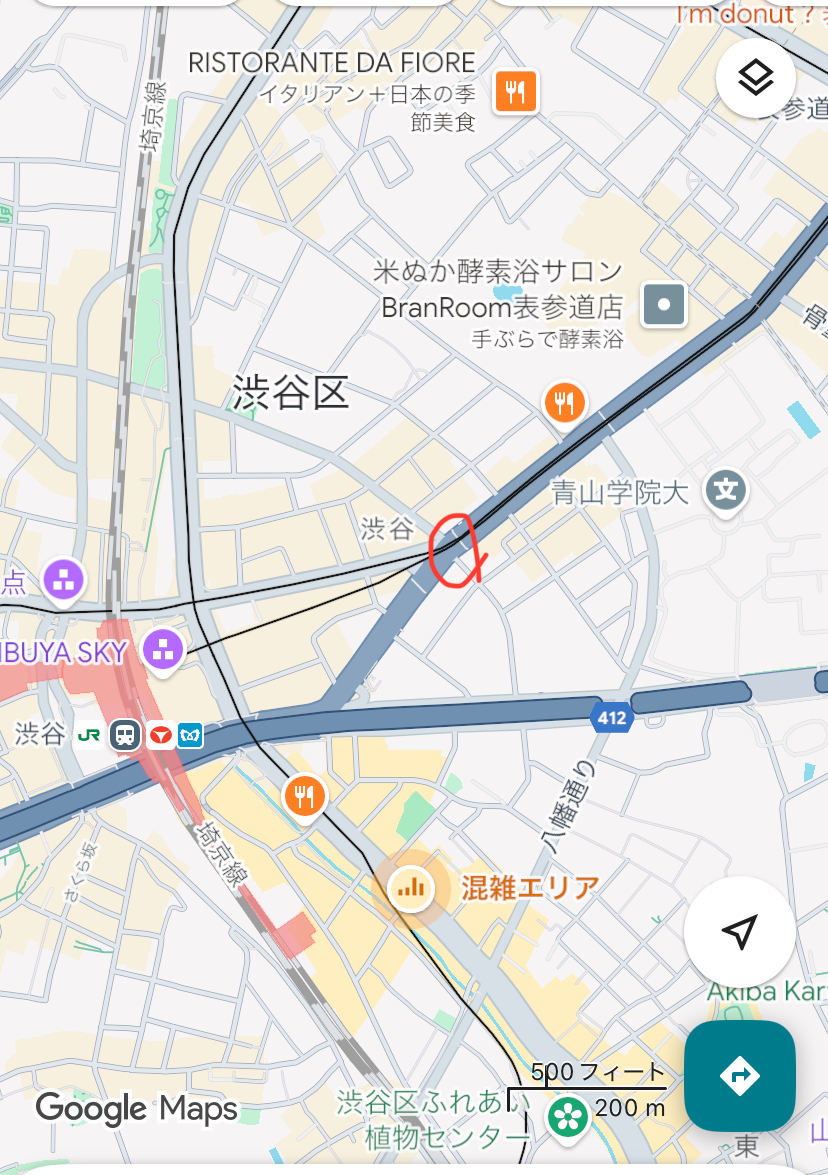Open the RISTORANTE DA FIORE place marker
Viewport: 828px width, 1175px height.
coord(516,92)
